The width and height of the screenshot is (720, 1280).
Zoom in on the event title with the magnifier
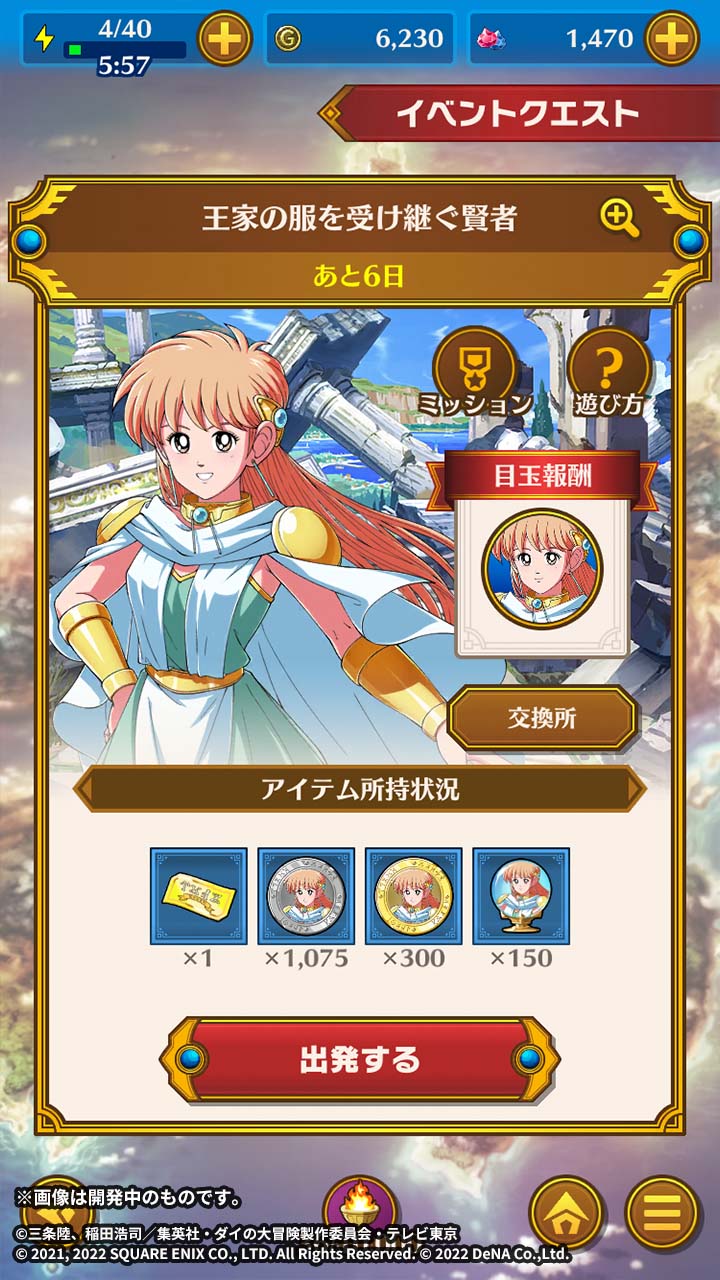coord(619,218)
